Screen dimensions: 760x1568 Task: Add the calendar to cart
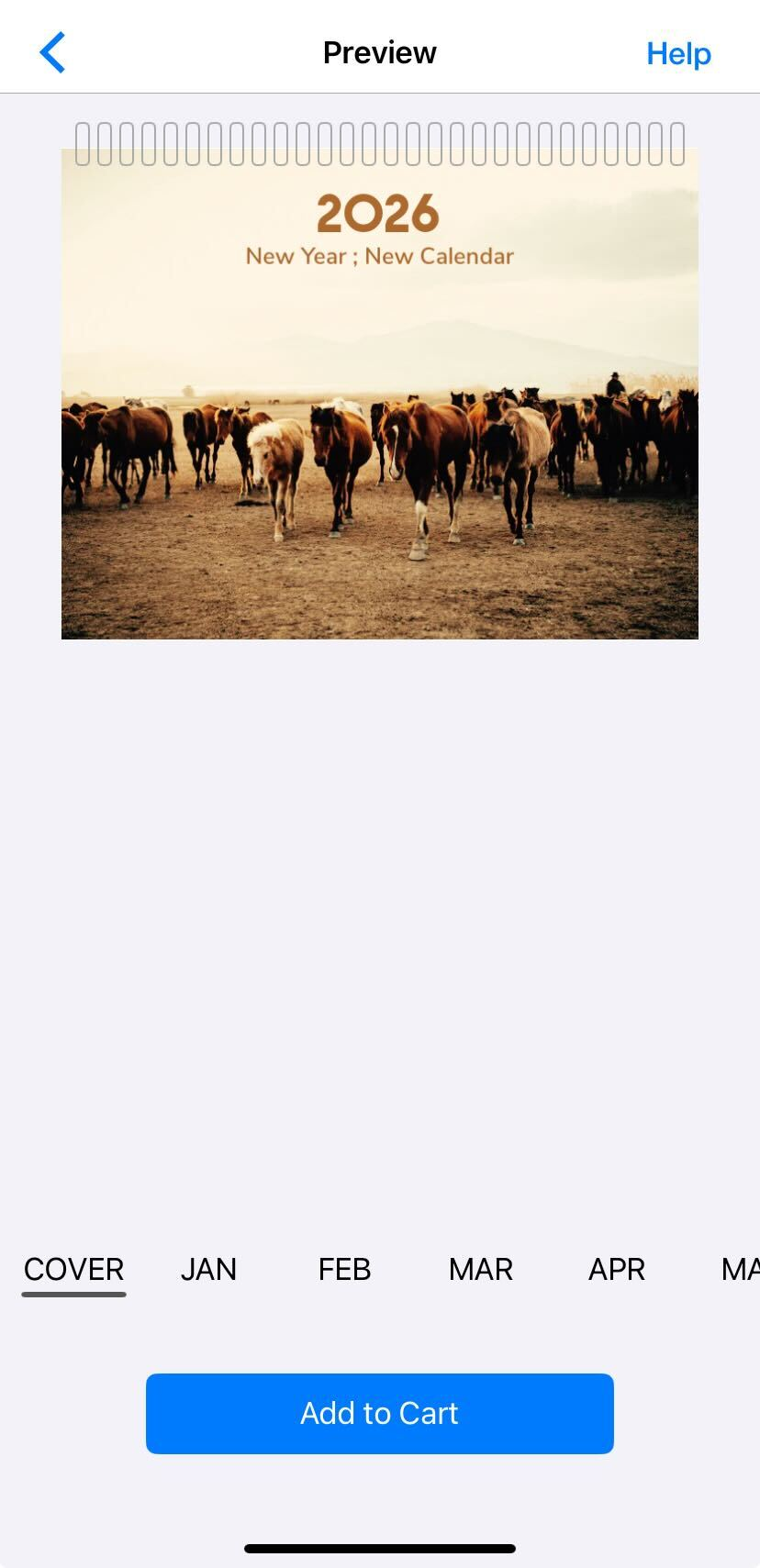point(379,1413)
